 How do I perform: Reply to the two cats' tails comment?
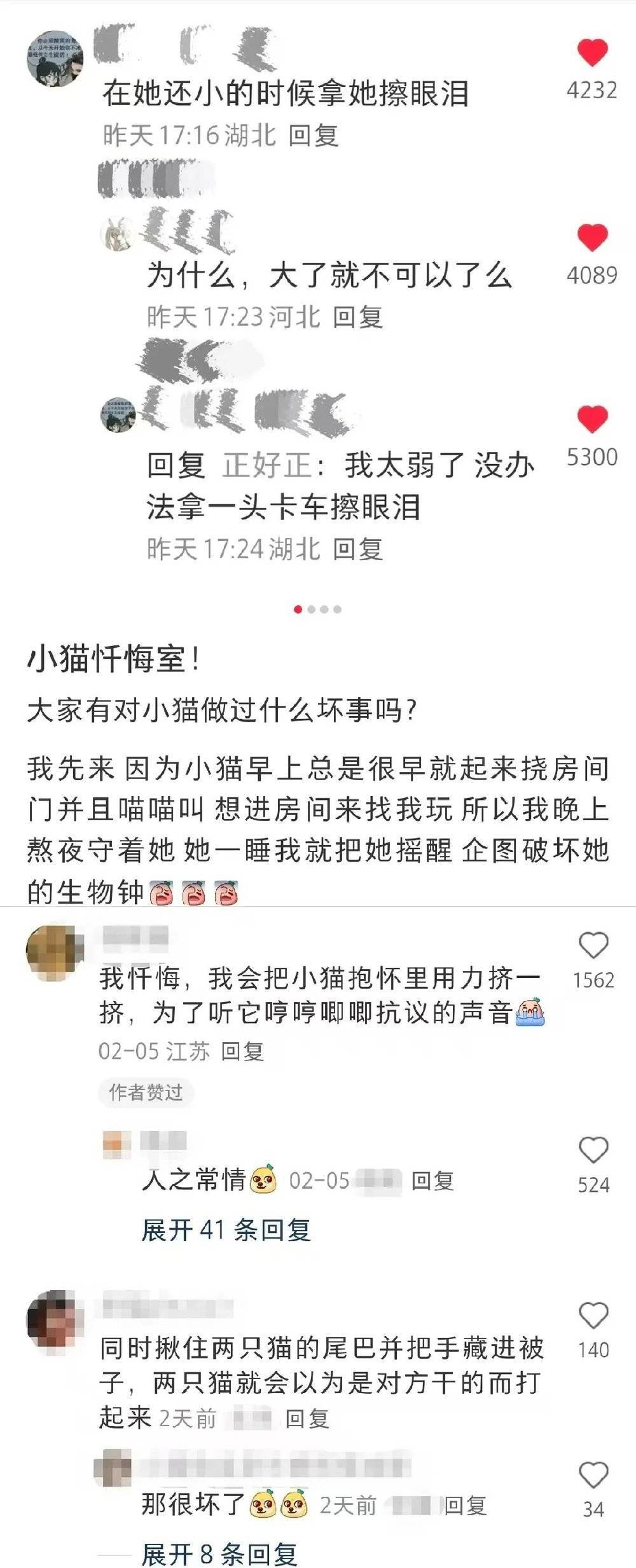[x=307, y=1419]
